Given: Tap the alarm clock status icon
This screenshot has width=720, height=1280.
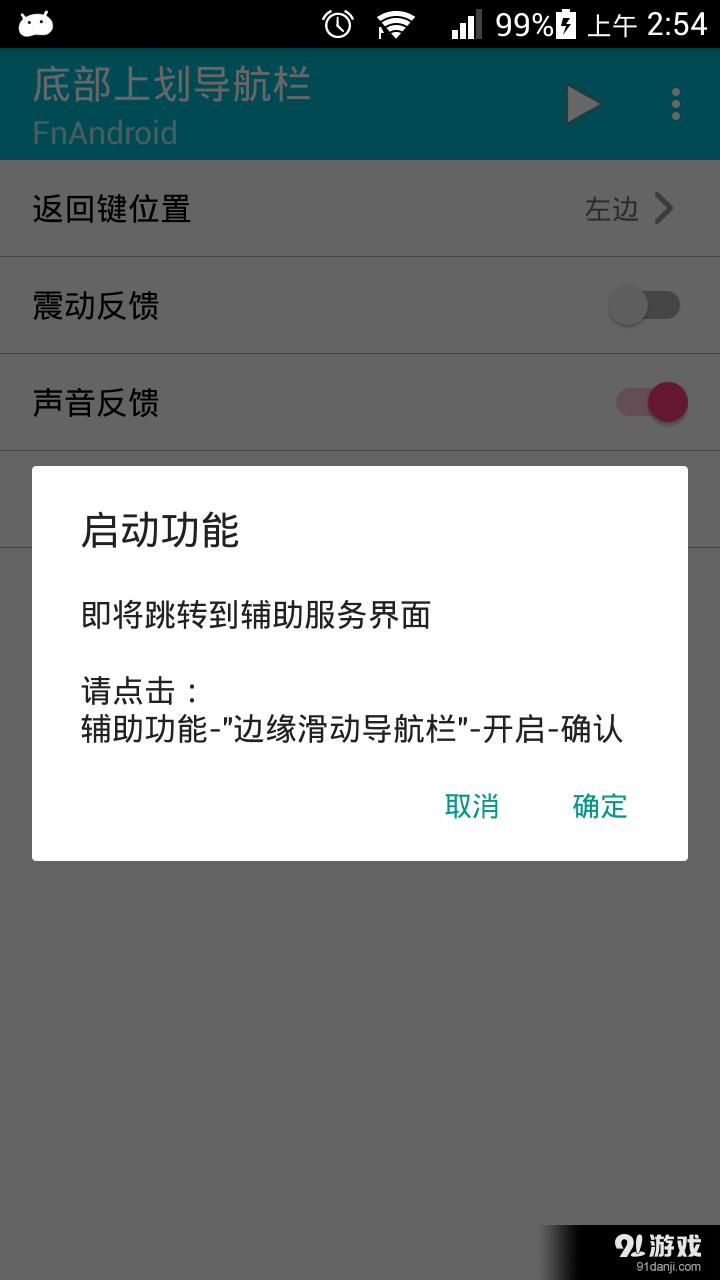Looking at the screenshot, I should coord(338,25).
